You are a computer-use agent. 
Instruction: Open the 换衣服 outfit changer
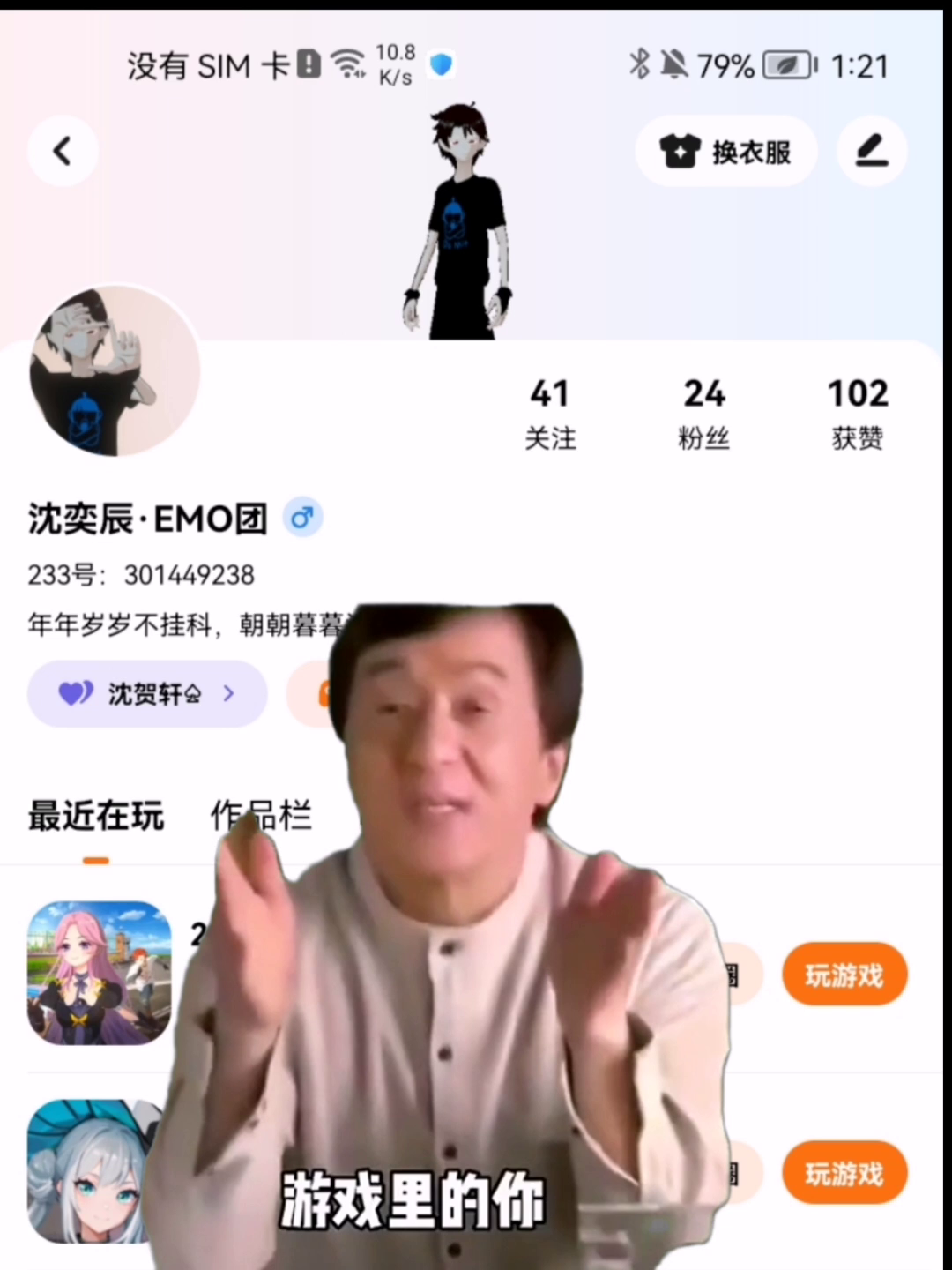point(726,152)
